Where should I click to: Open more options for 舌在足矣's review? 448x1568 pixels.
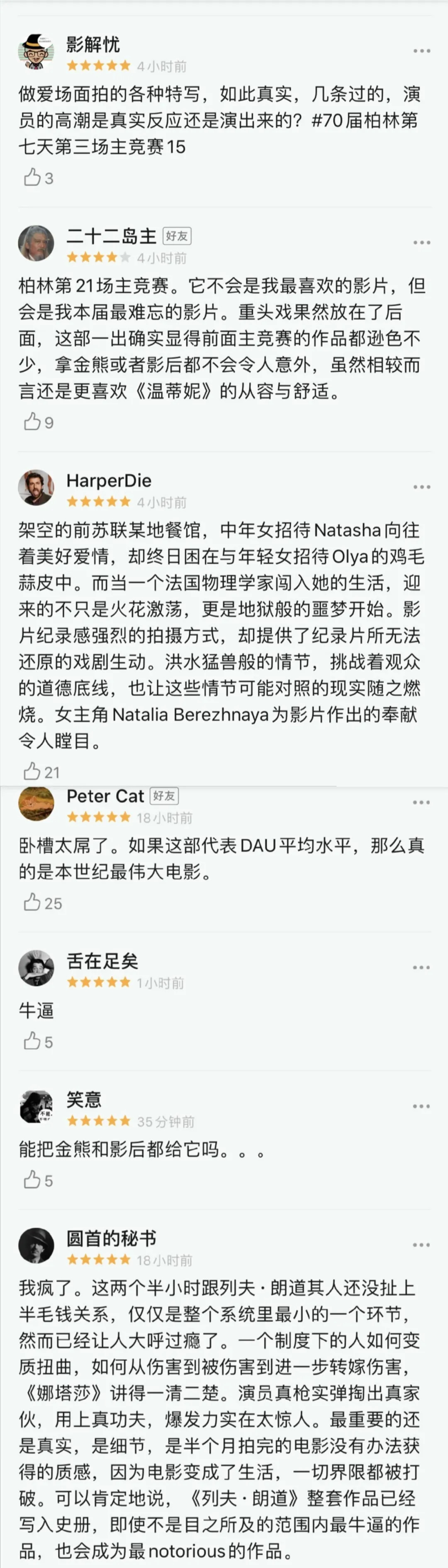click(421, 968)
